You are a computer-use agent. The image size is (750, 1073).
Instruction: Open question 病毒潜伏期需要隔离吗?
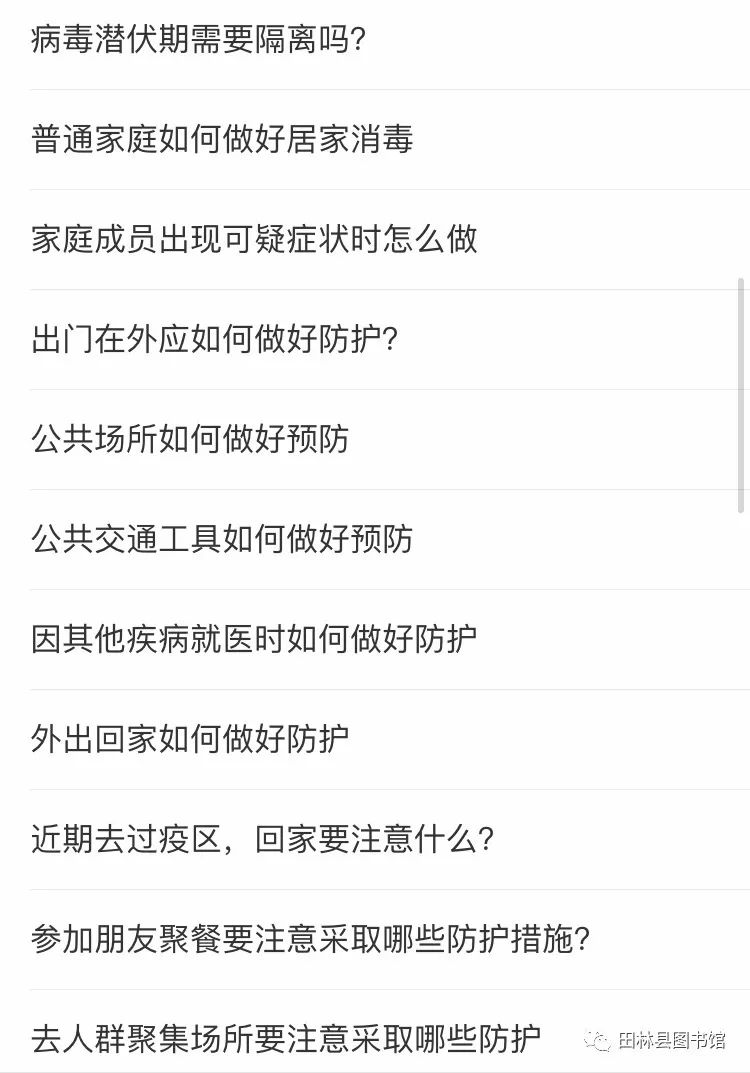[199, 40]
